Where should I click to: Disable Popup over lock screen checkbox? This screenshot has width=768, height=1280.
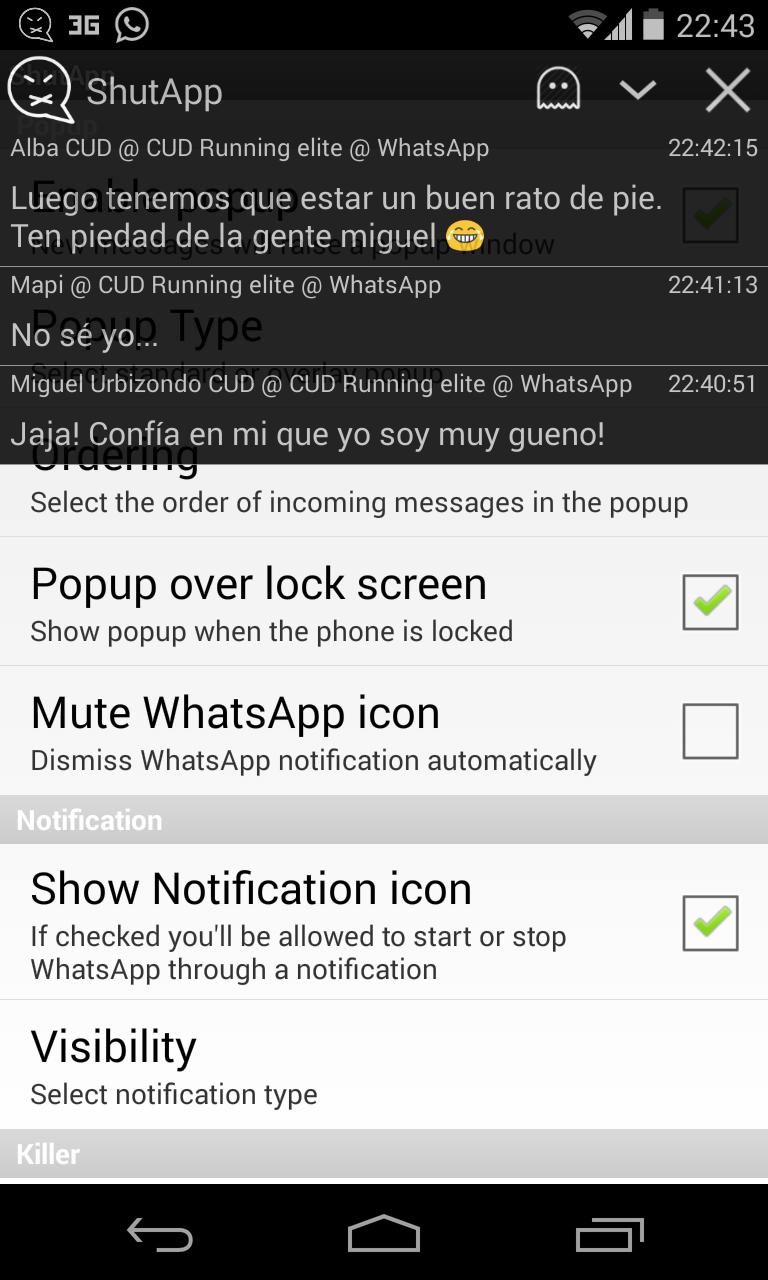[710, 602]
